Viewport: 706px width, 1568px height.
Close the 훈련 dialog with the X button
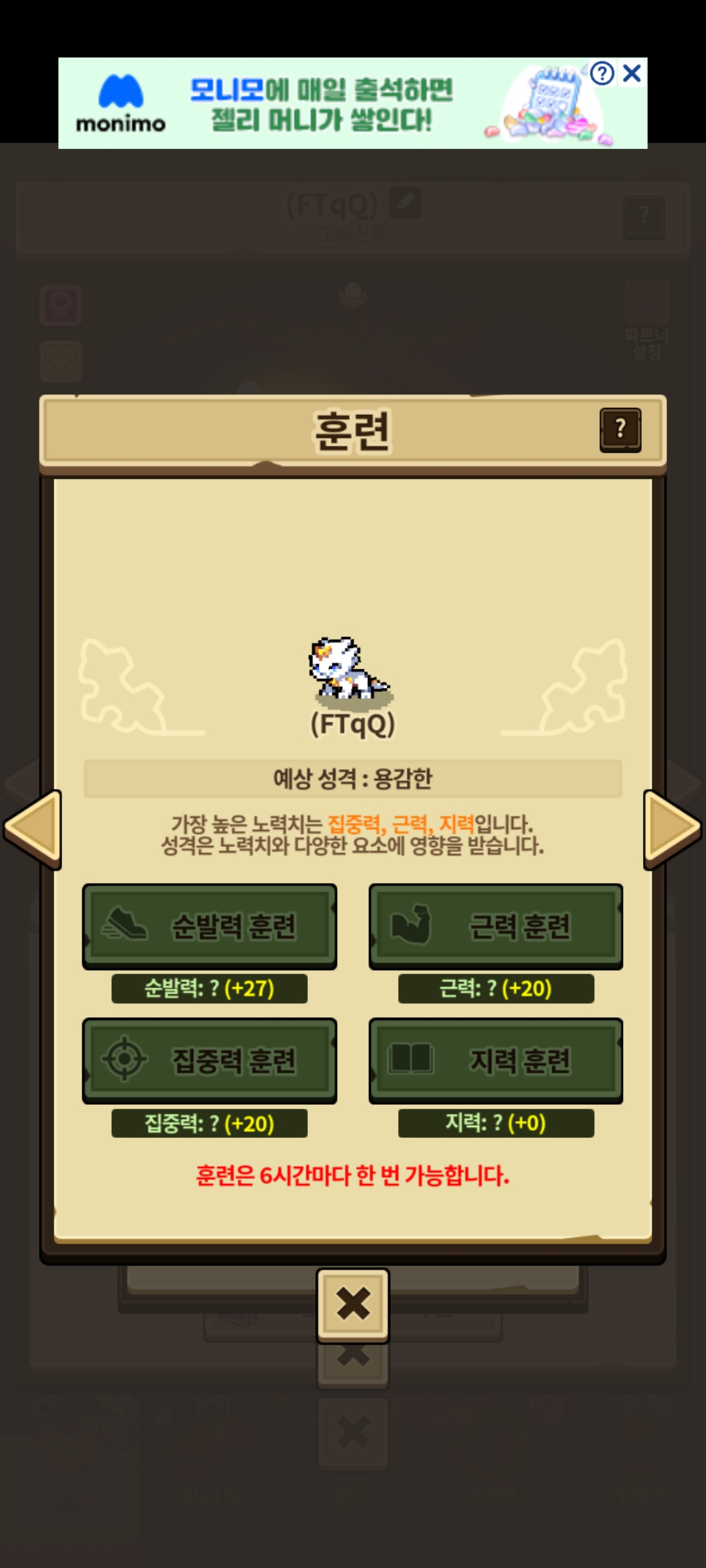tap(353, 1304)
